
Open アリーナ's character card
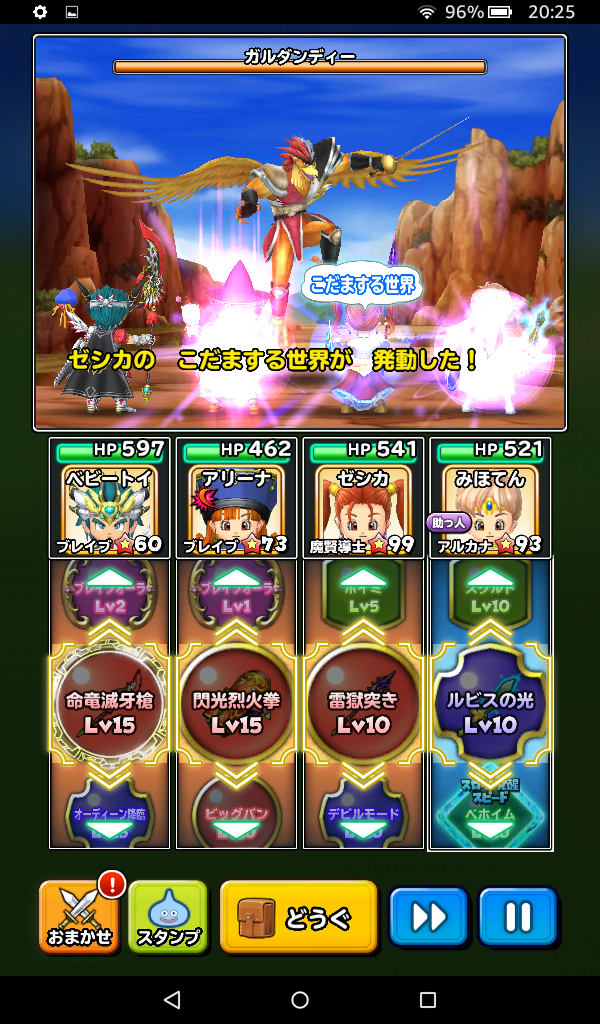[x=236, y=498]
